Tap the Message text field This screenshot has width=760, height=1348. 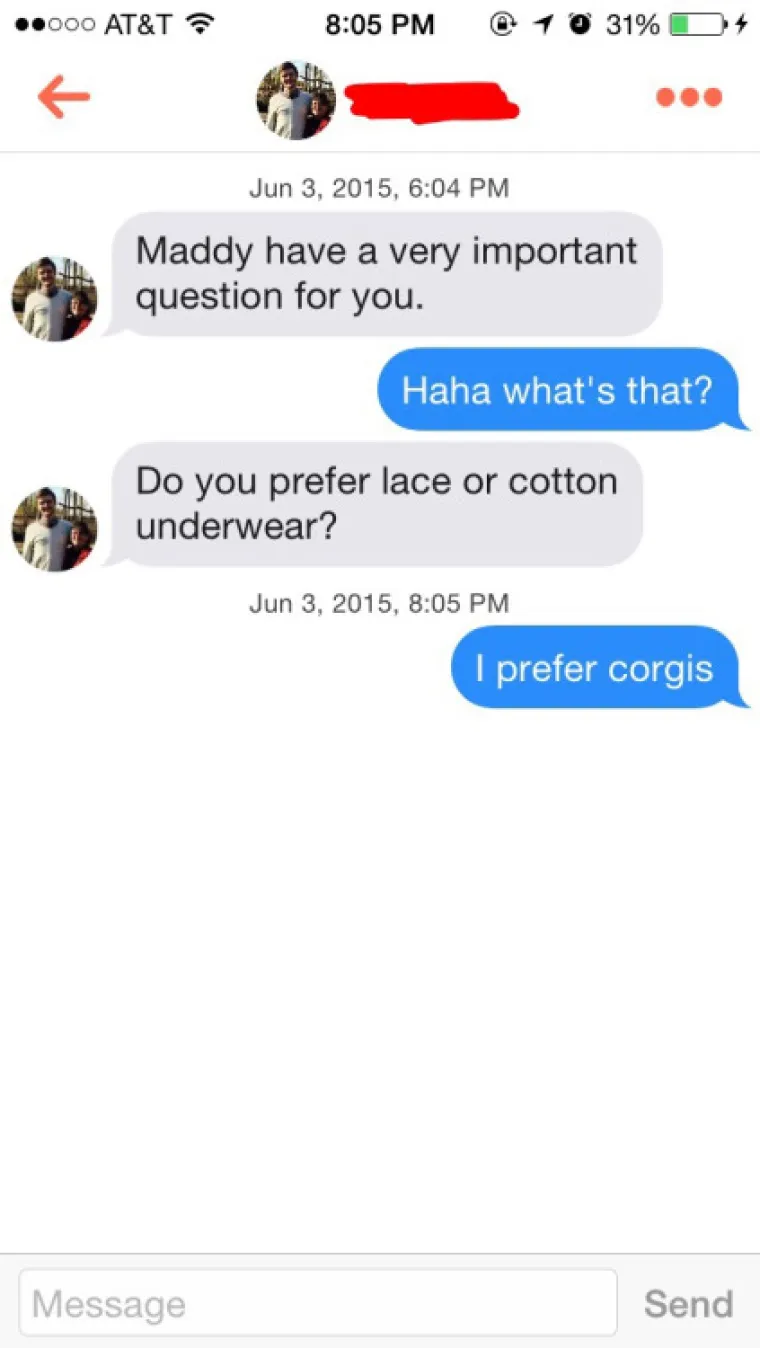318,1303
